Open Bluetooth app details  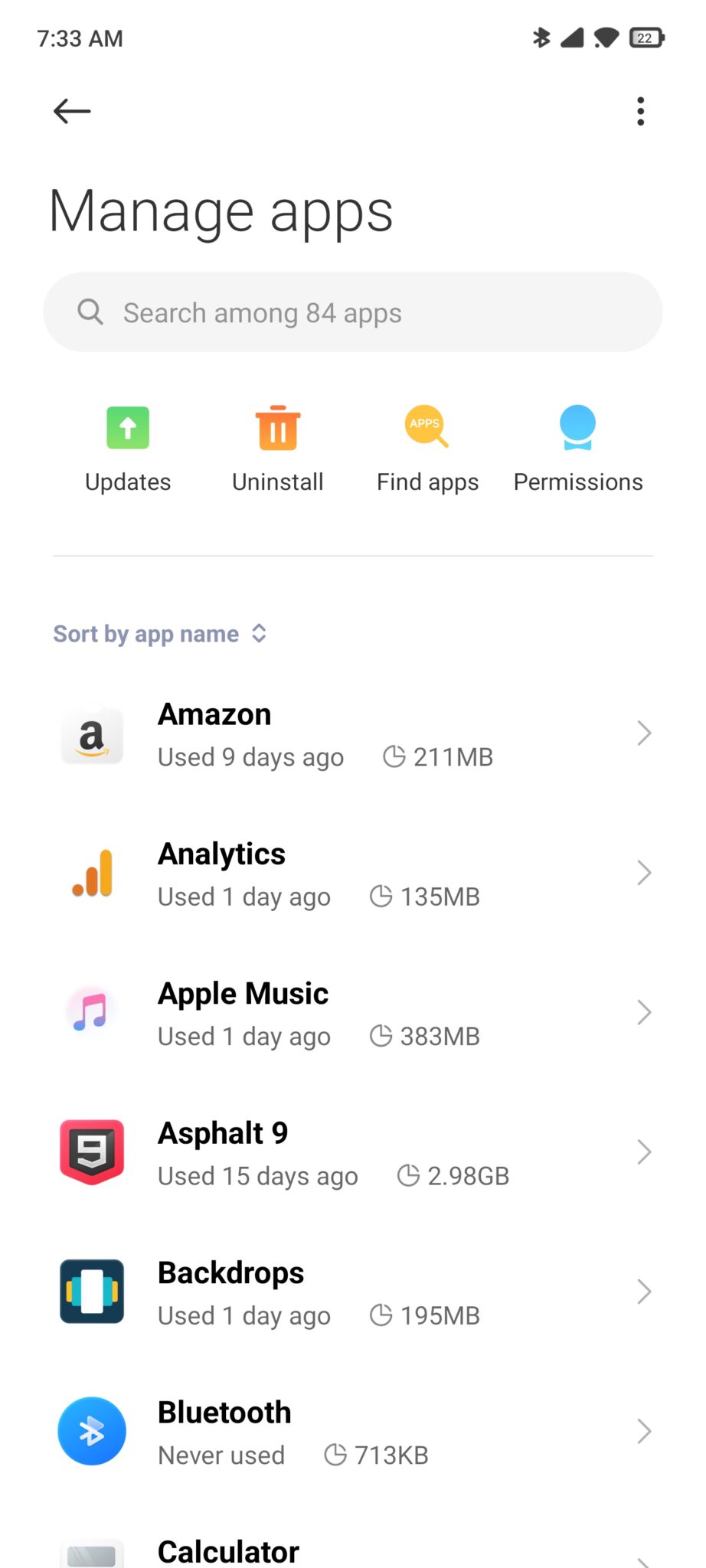(x=353, y=1432)
